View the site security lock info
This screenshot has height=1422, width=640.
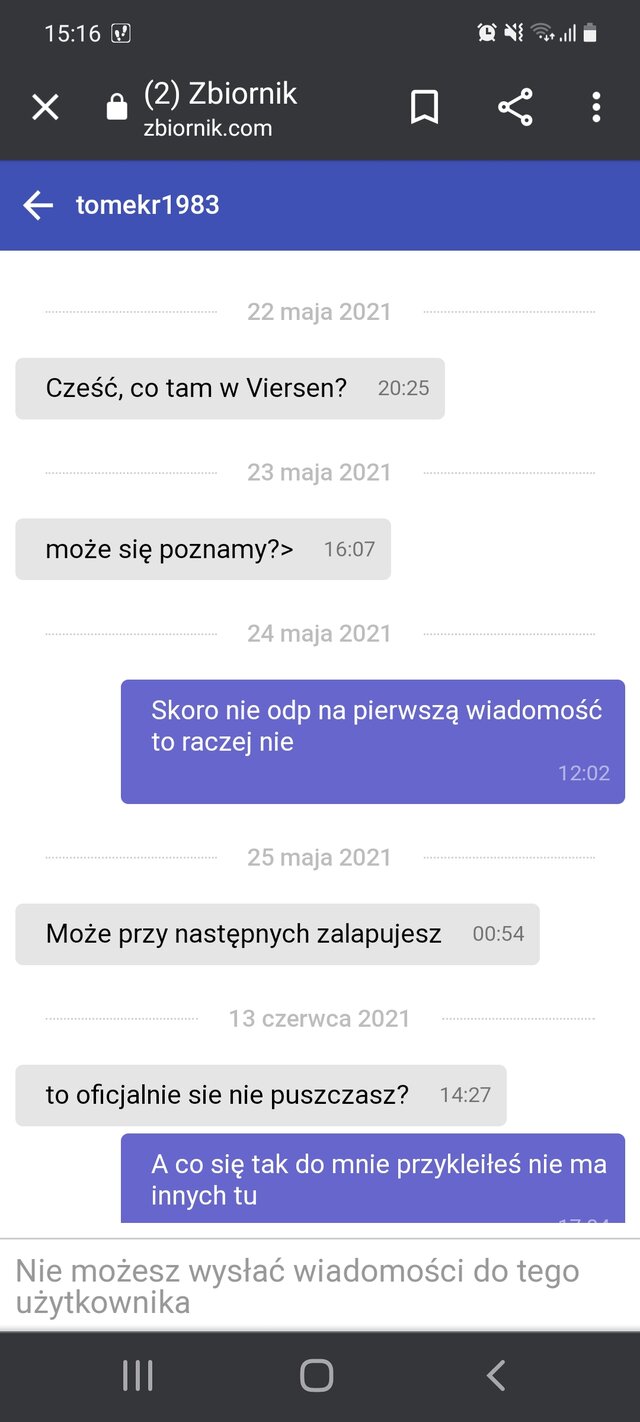(x=117, y=107)
